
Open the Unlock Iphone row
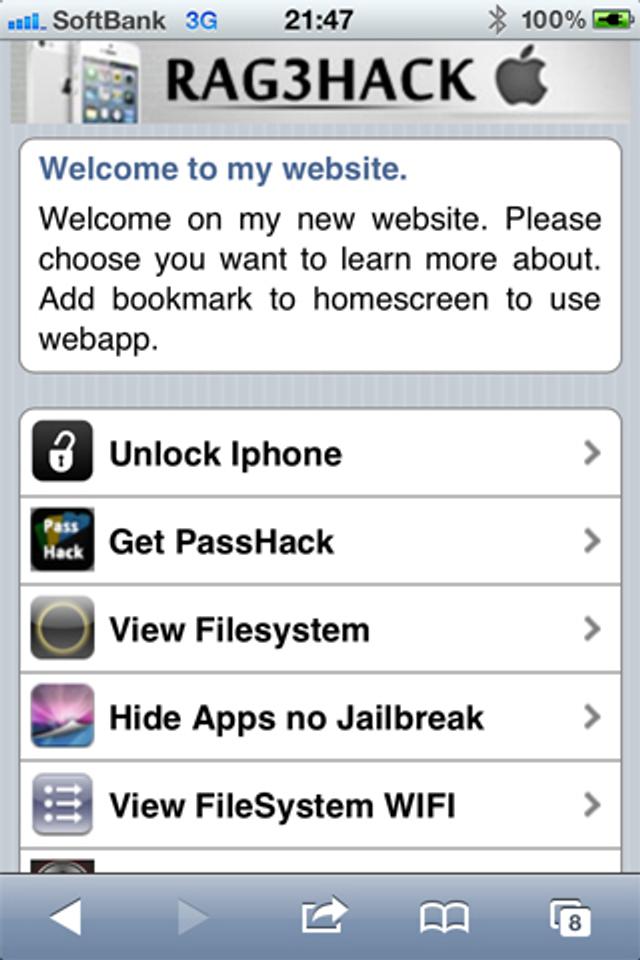coord(320,453)
